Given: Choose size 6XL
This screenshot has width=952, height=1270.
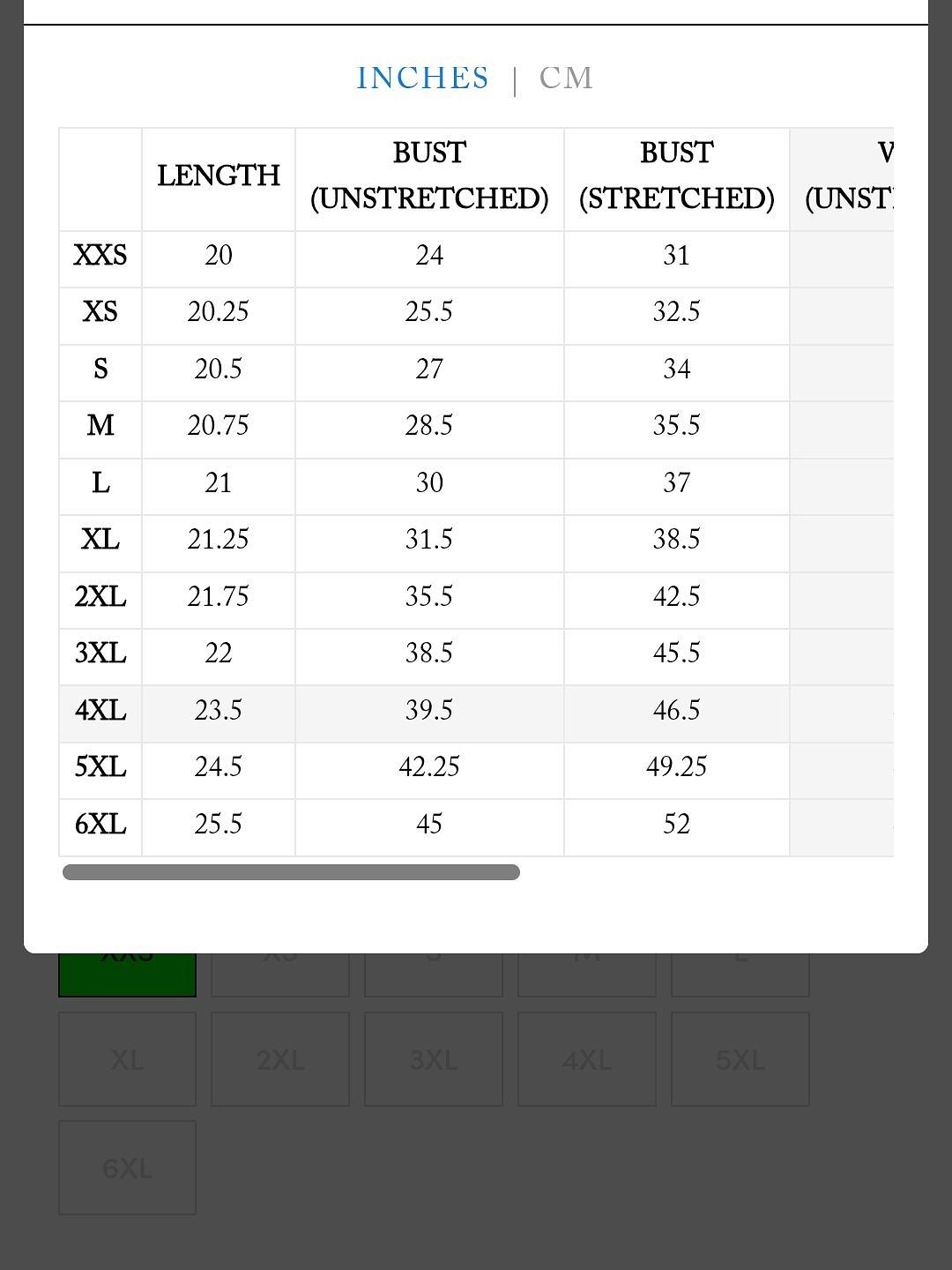Looking at the screenshot, I should click(x=127, y=1168).
